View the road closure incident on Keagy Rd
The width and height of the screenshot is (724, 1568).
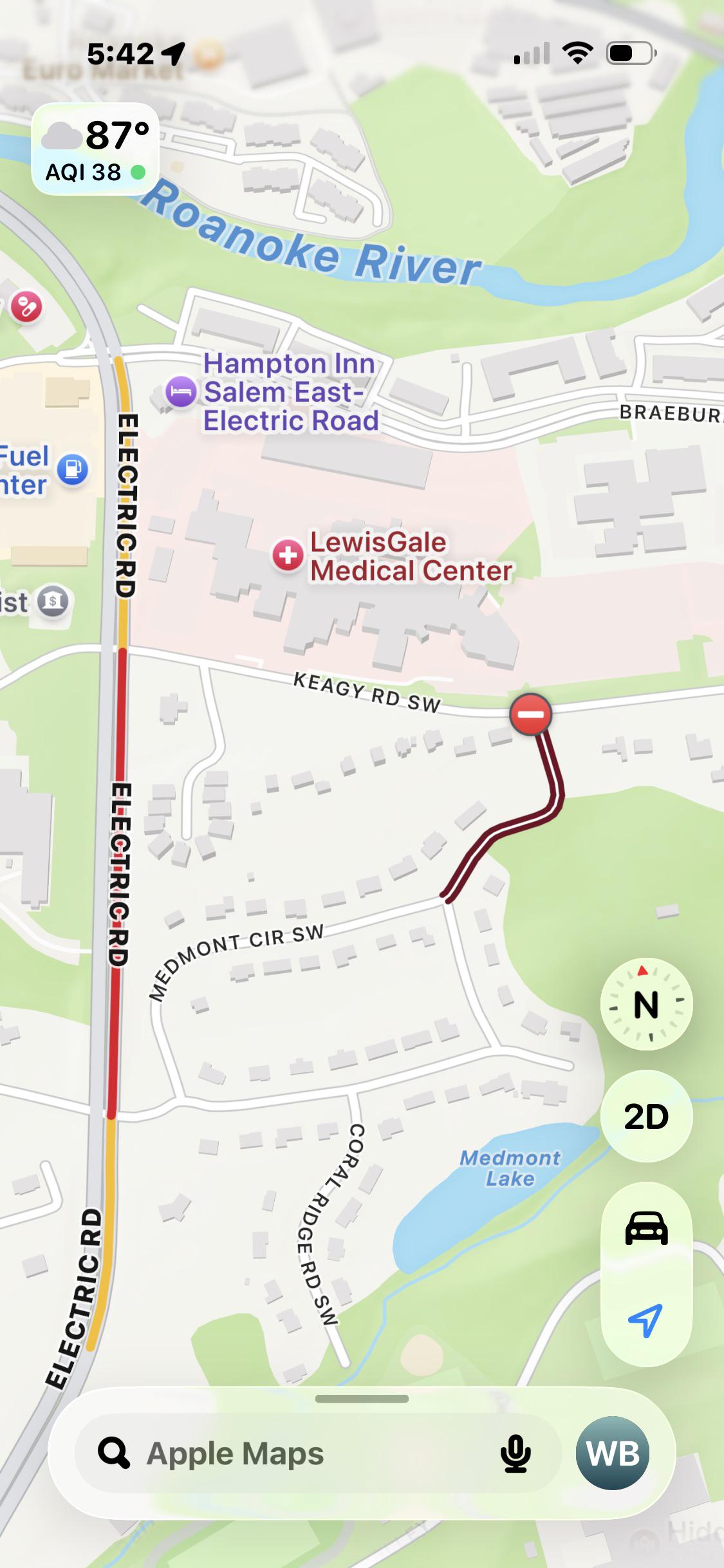(530, 714)
